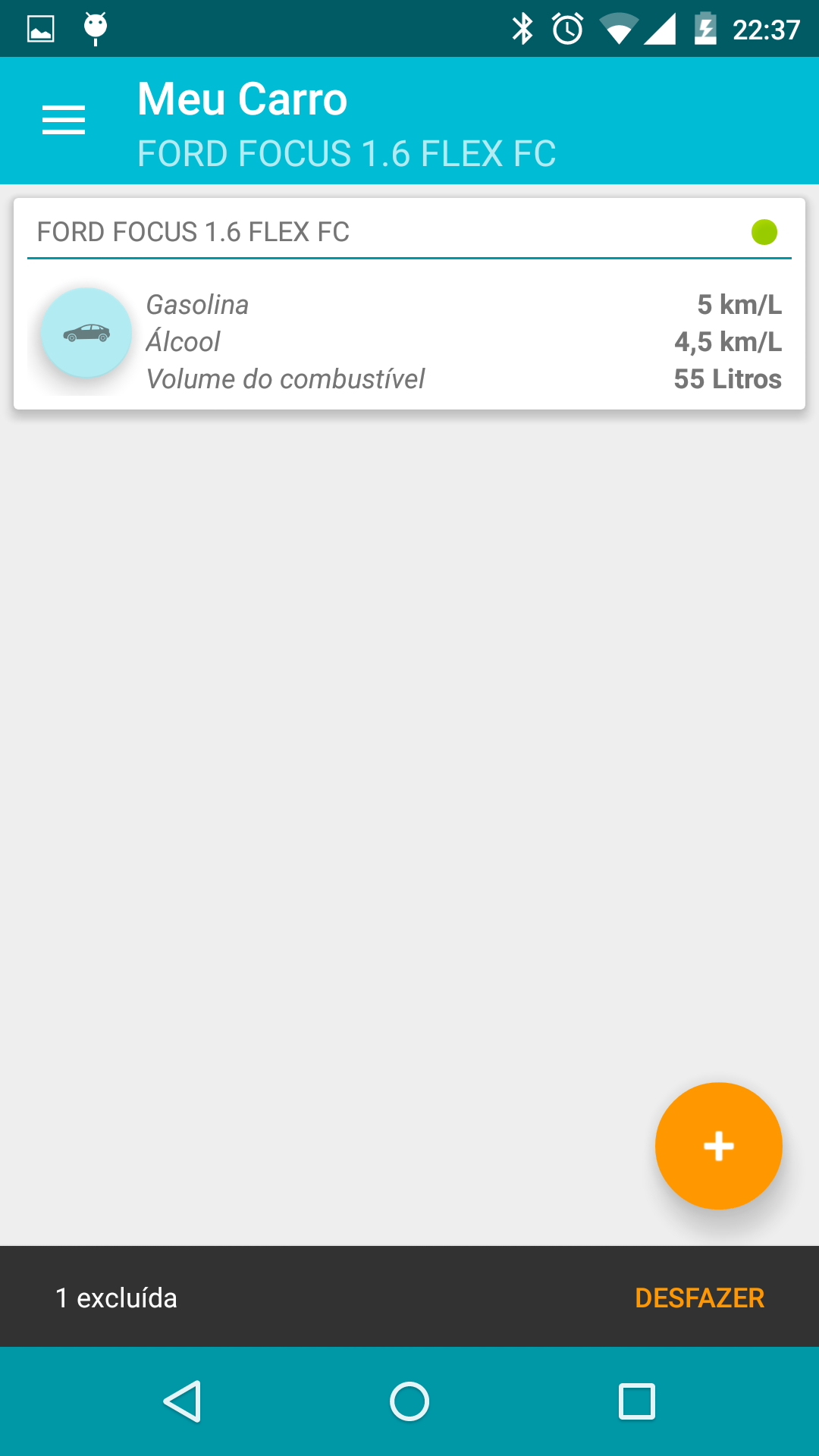Screen dimensions: 819x1456
Task: Tap DESFAZER to undo the deletion
Action: pyautogui.click(x=699, y=1298)
